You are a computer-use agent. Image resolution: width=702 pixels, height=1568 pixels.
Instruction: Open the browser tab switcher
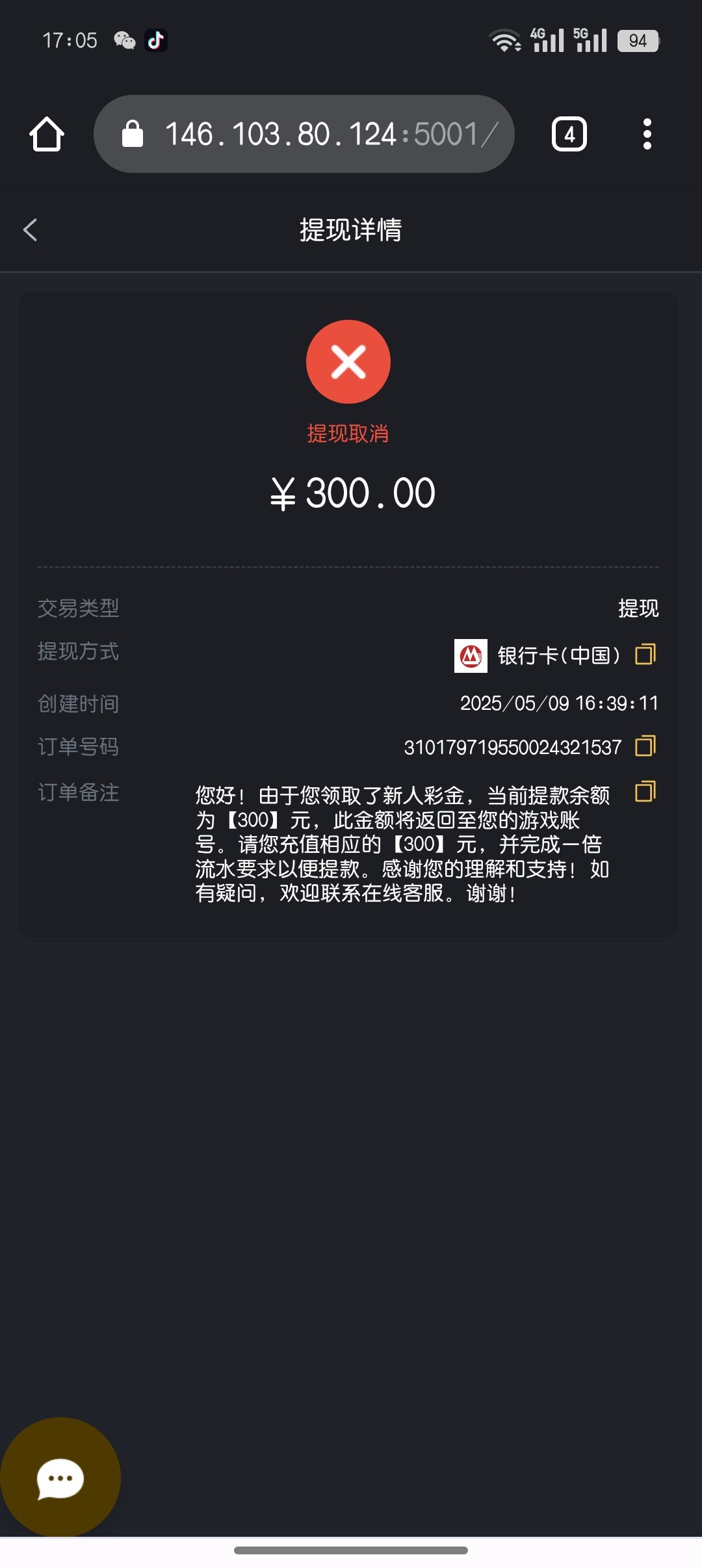pyautogui.click(x=569, y=135)
